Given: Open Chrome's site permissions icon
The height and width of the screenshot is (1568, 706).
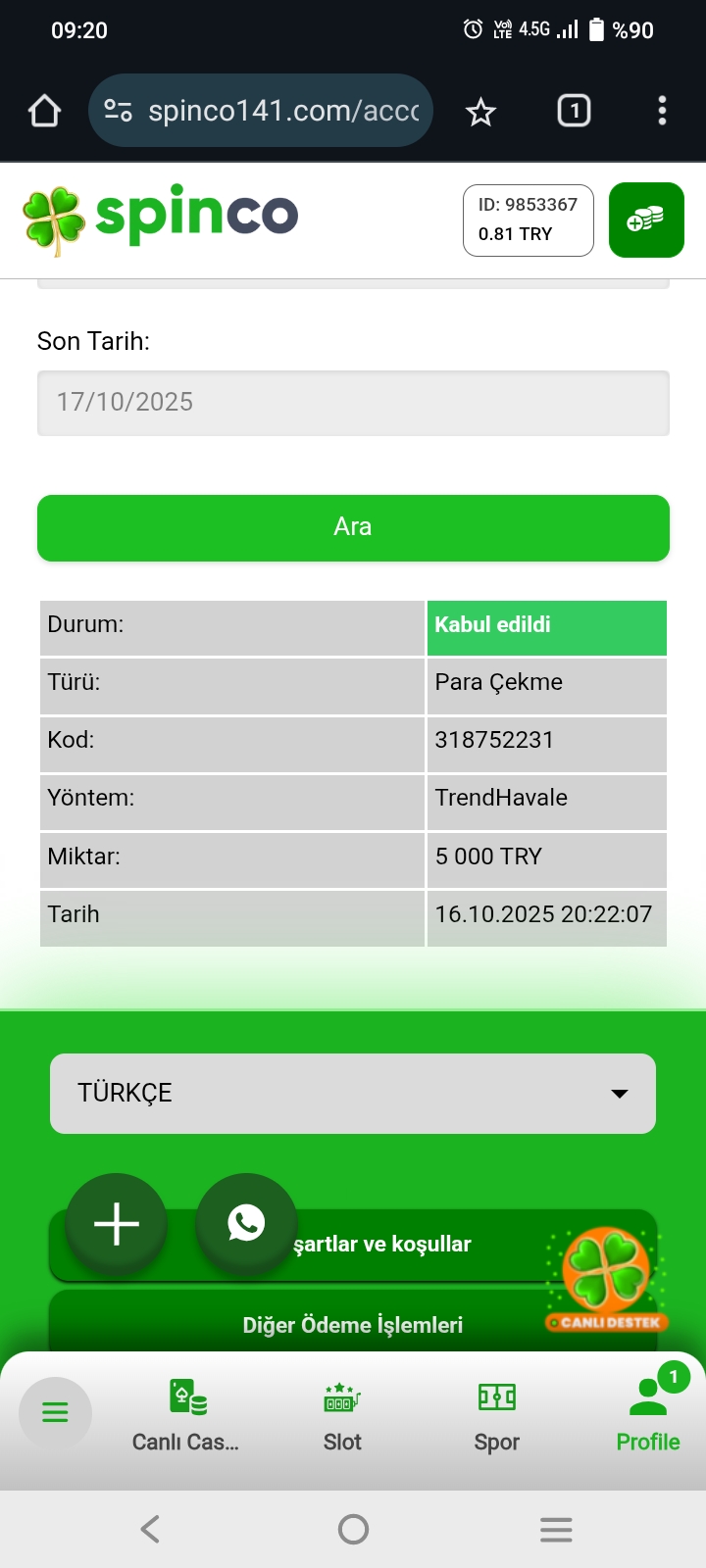Looking at the screenshot, I should coord(117,111).
